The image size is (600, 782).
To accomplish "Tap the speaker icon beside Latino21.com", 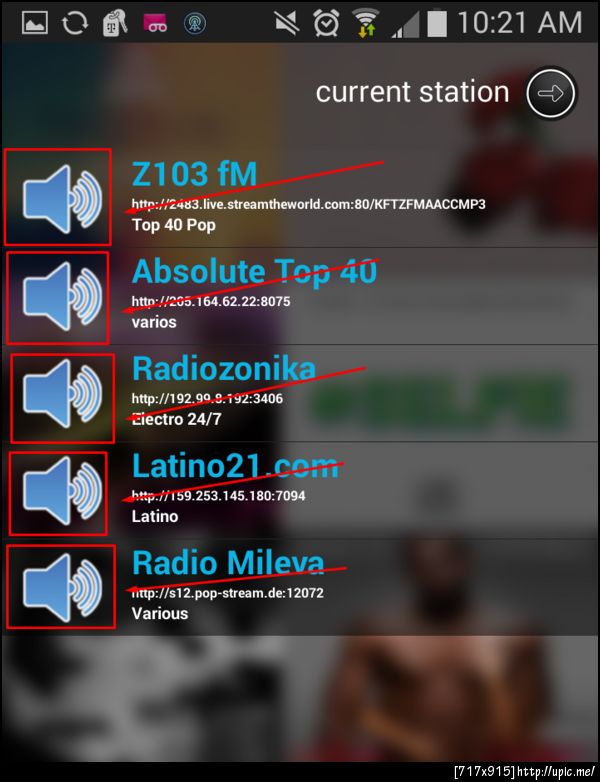I will 59,491.
